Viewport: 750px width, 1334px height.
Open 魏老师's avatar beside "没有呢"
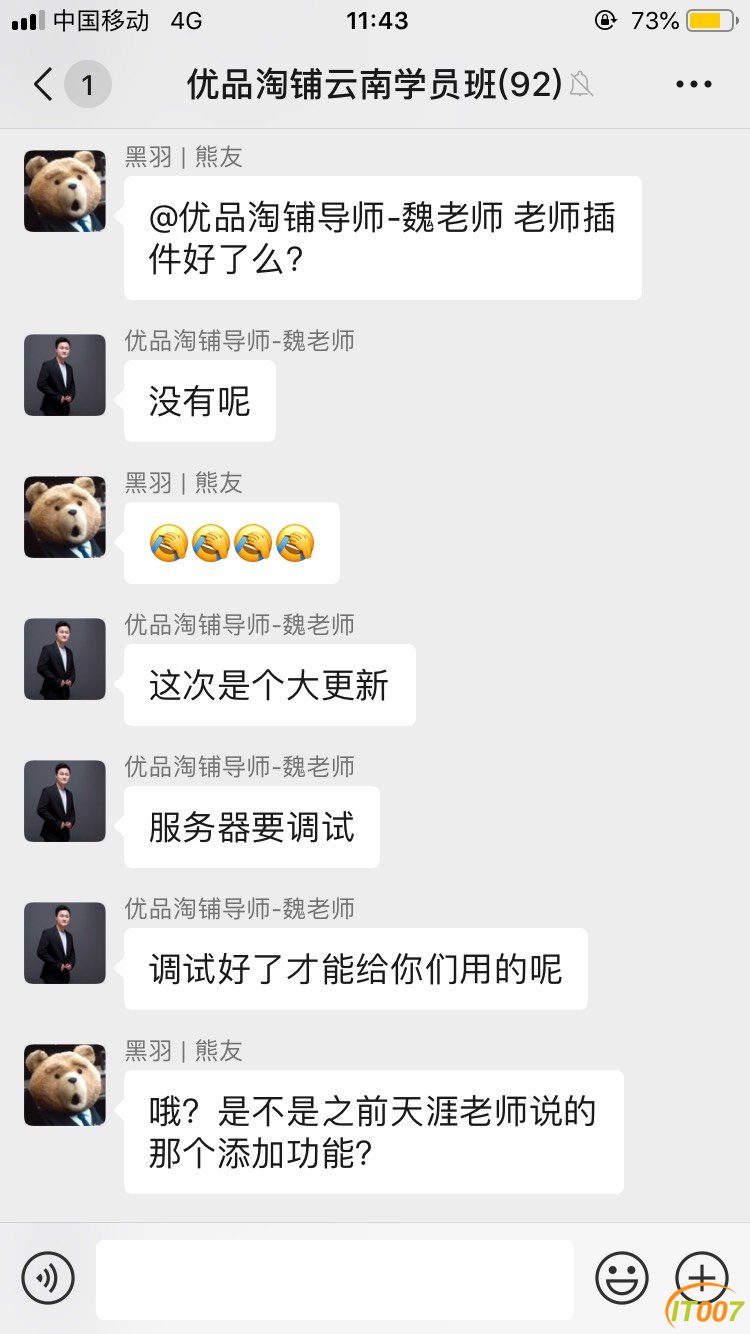pyautogui.click(x=65, y=375)
